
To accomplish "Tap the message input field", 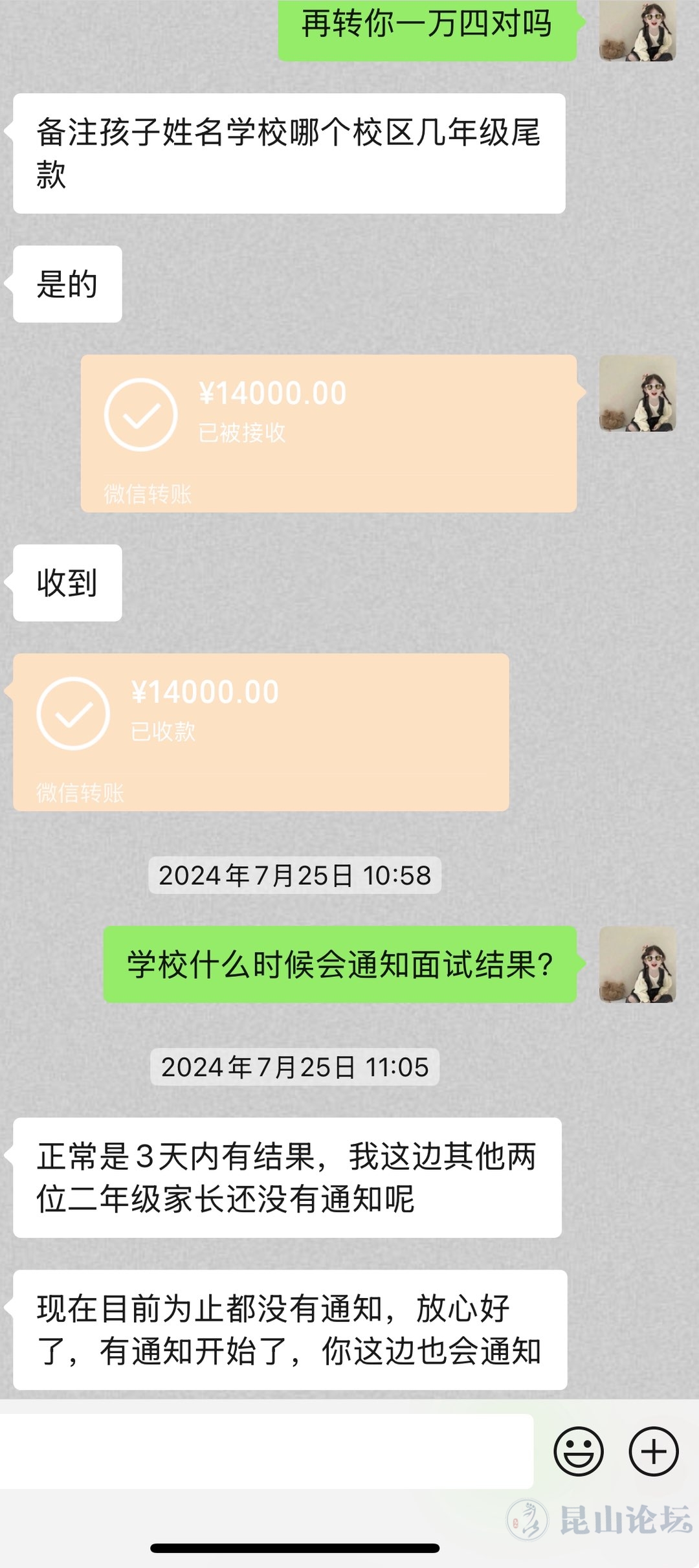I will 267,1451.
